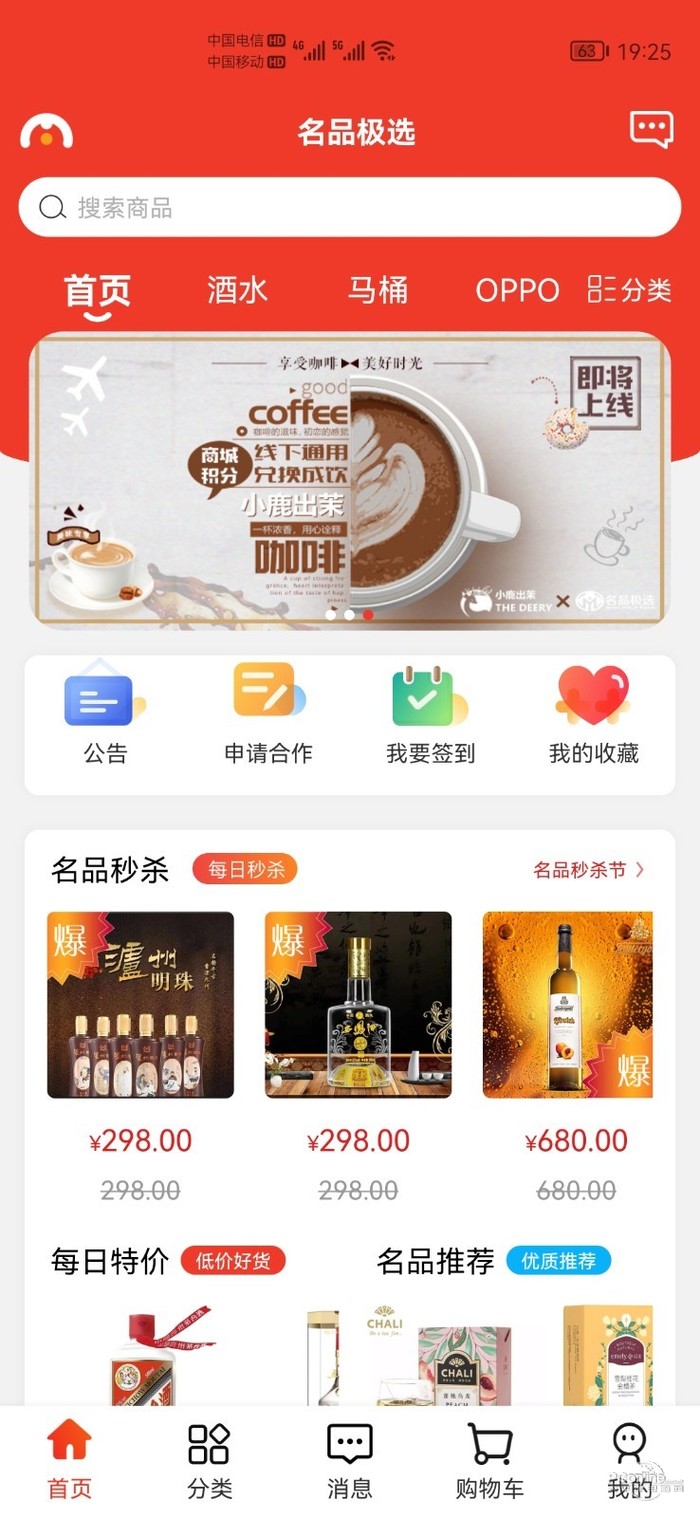Switch to the 消息 bottom tab

coord(349,1460)
